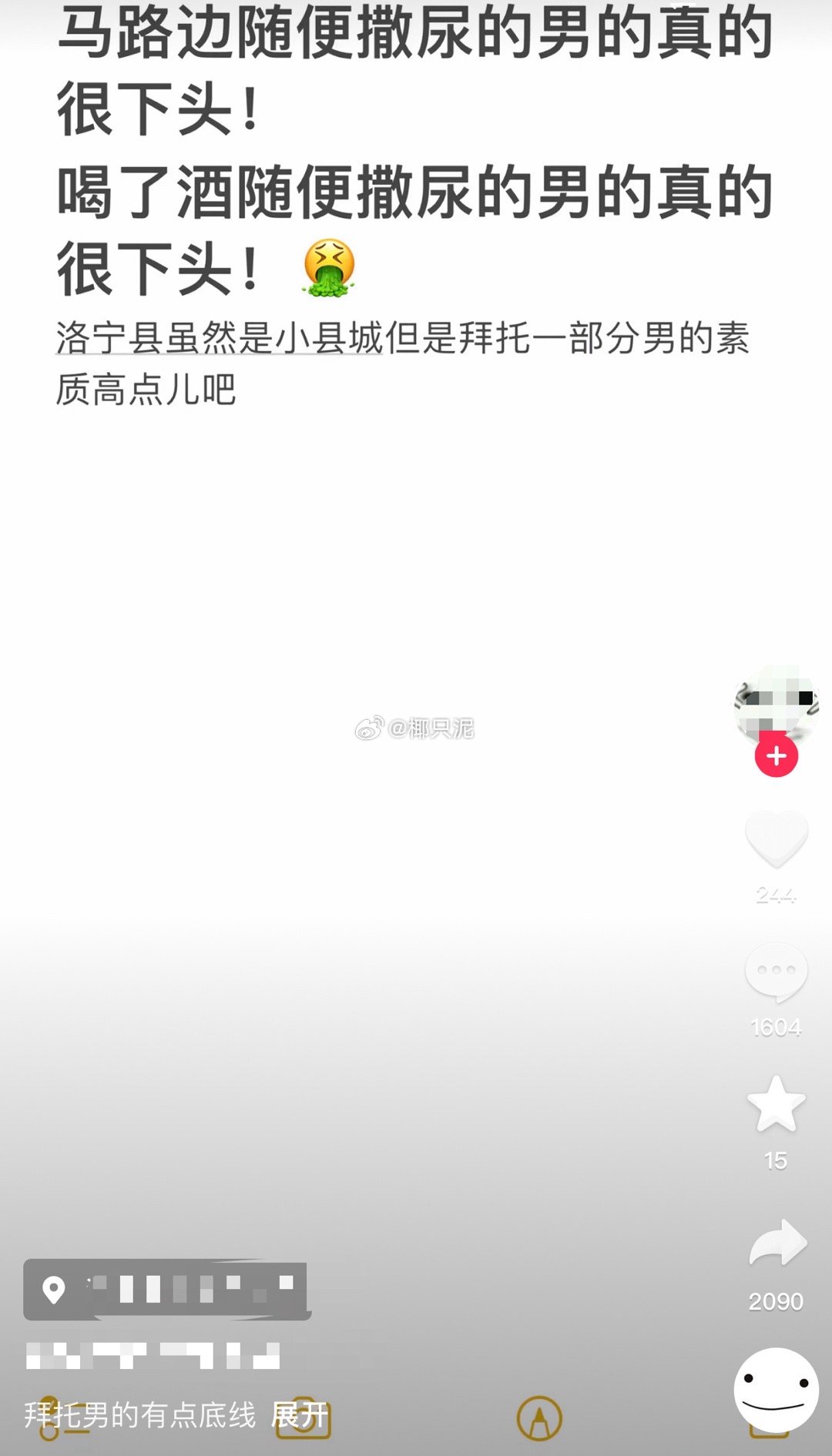Expand the caption with 展开

pyautogui.click(x=300, y=1415)
